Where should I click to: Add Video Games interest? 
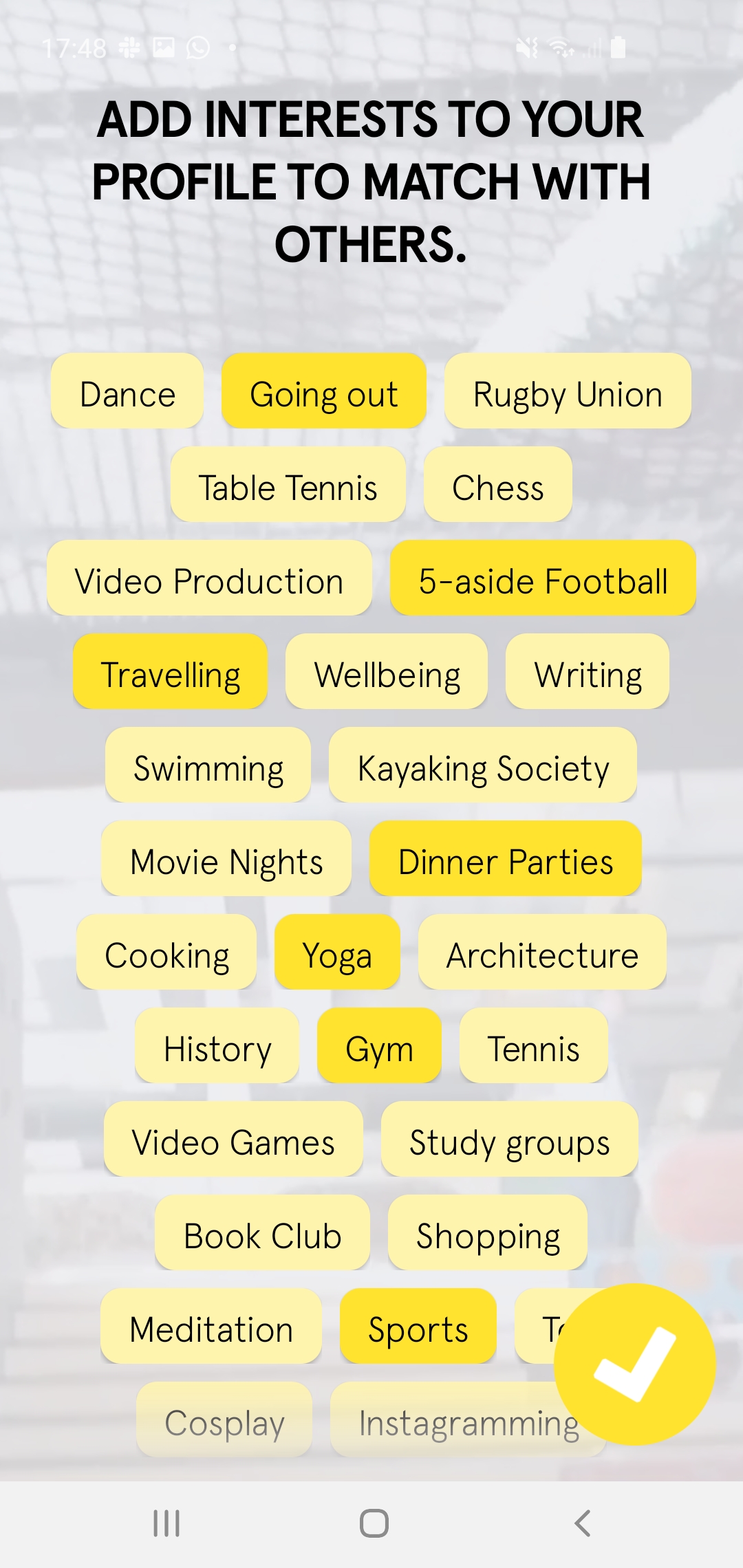coord(233,1142)
